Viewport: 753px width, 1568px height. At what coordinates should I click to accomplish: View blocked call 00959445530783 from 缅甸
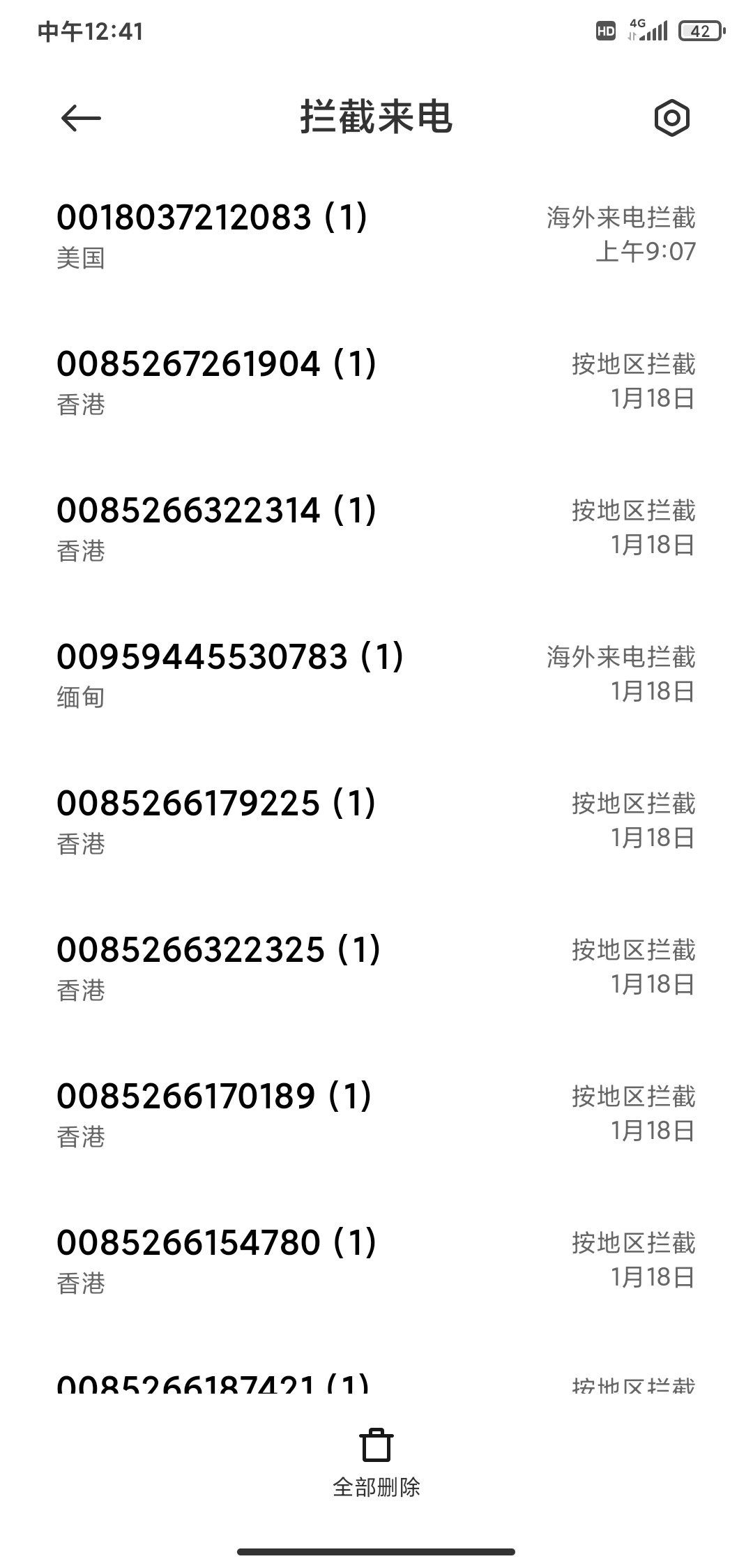pyautogui.click(x=376, y=675)
